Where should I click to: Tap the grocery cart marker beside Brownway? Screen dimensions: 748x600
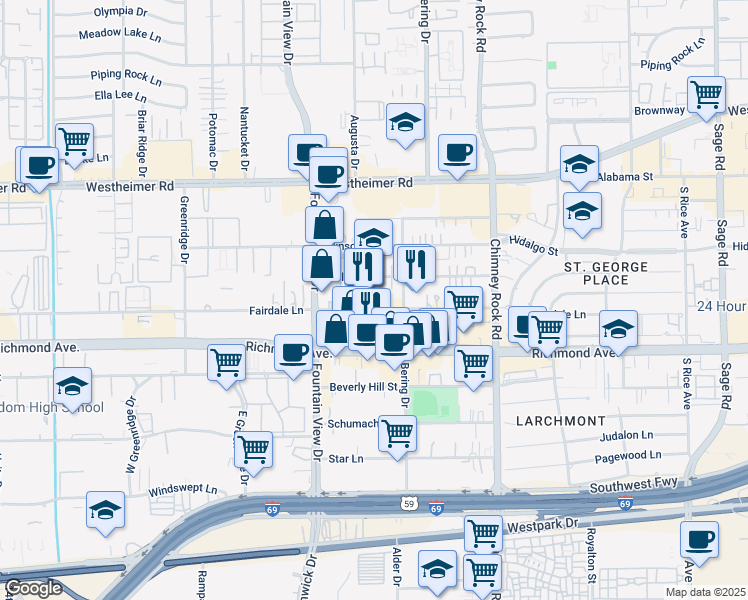tap(706, 94)
